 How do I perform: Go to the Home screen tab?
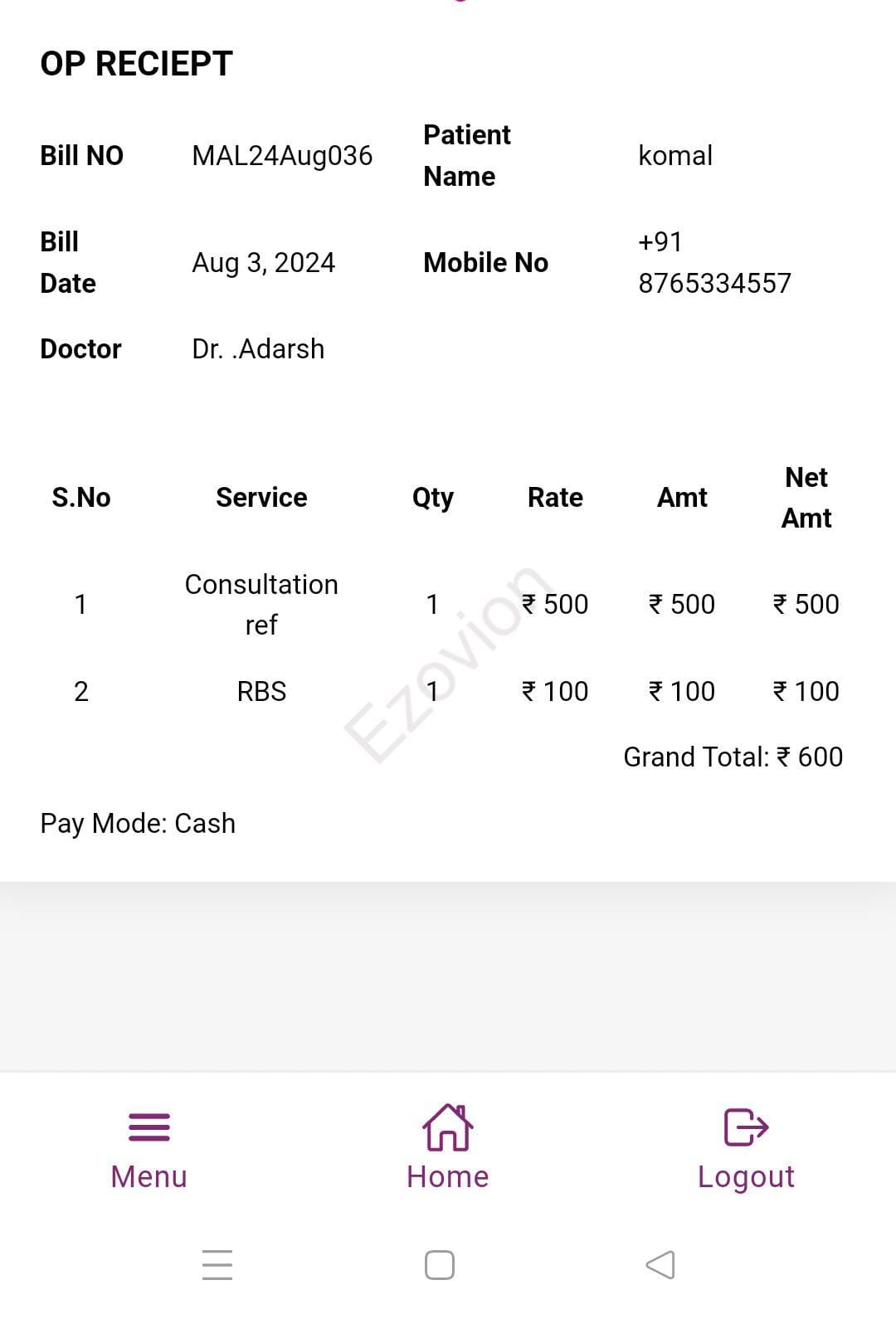point(447,1149)
